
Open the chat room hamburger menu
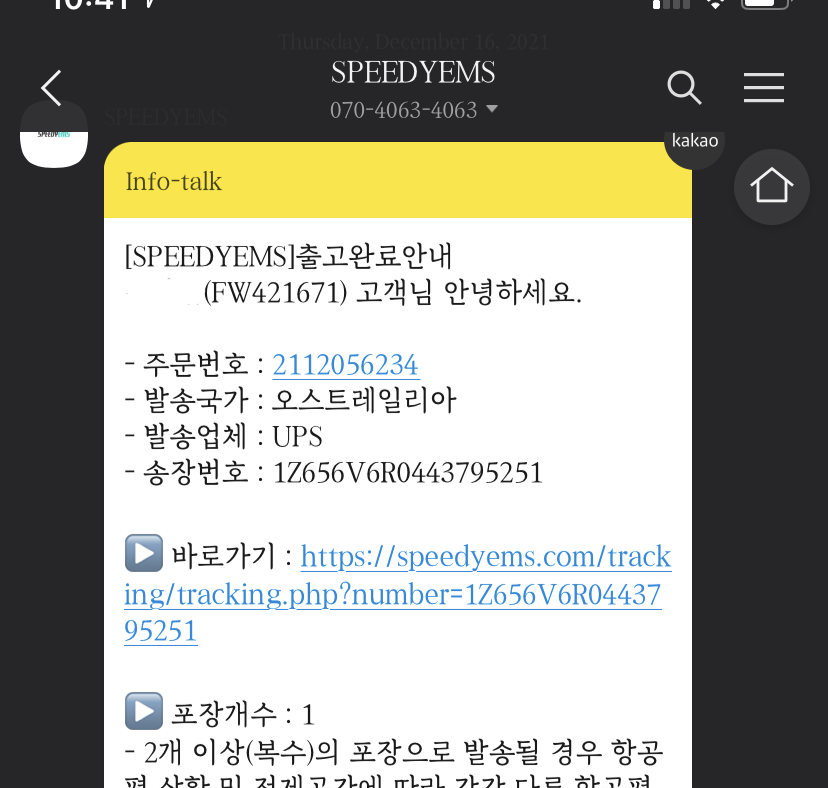click(x=763, y=88)
